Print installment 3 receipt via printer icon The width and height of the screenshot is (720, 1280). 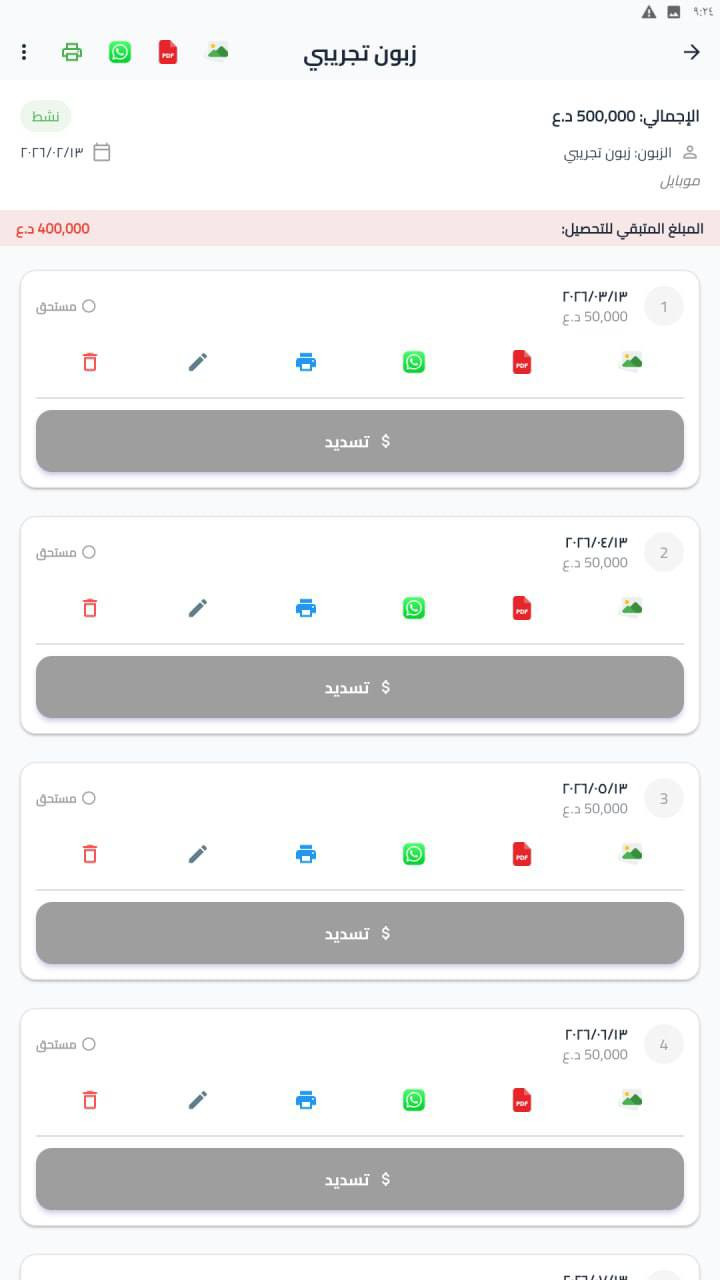point(305,853)
